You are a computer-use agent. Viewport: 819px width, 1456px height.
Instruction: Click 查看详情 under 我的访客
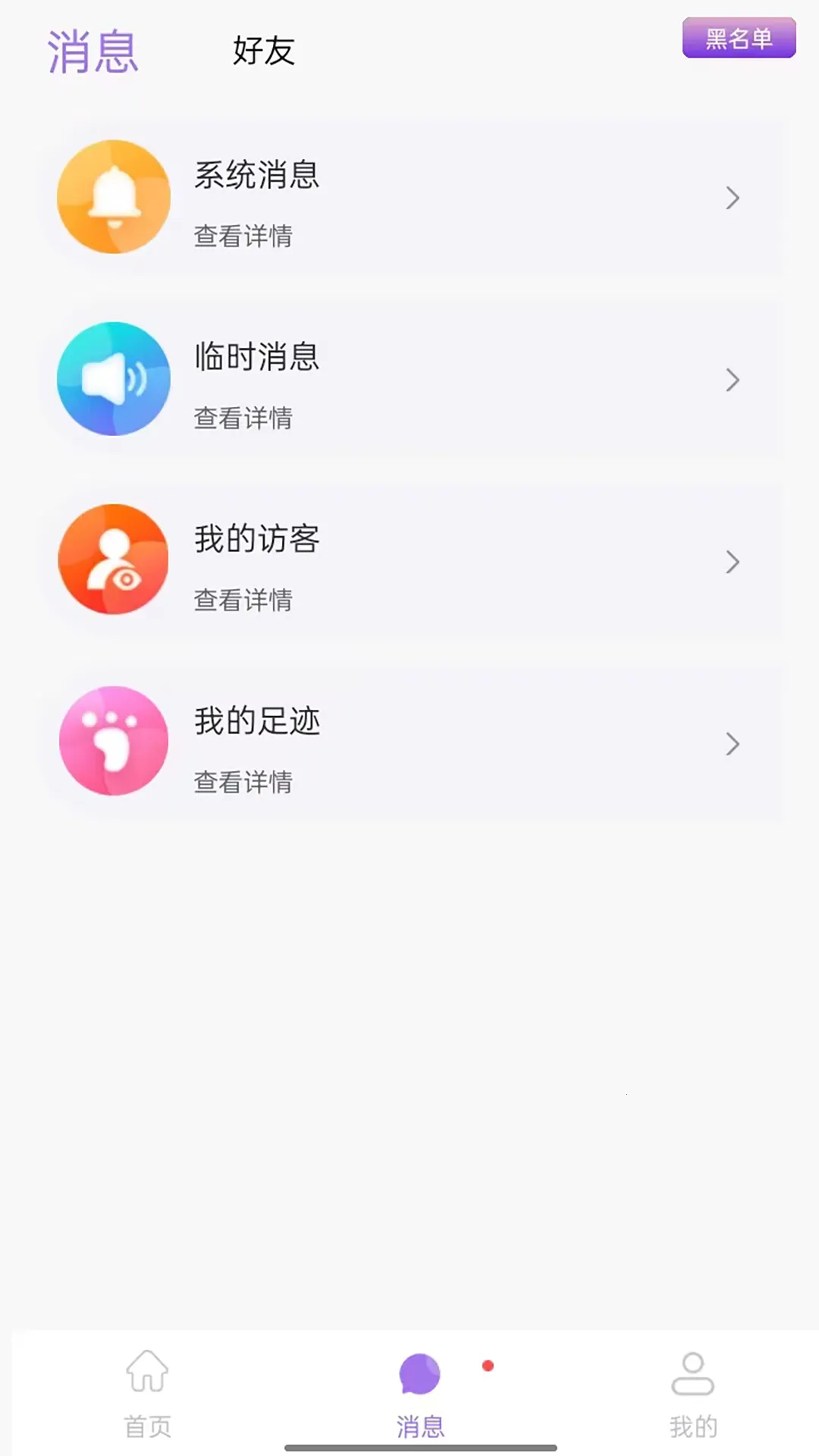pos(243,601)
